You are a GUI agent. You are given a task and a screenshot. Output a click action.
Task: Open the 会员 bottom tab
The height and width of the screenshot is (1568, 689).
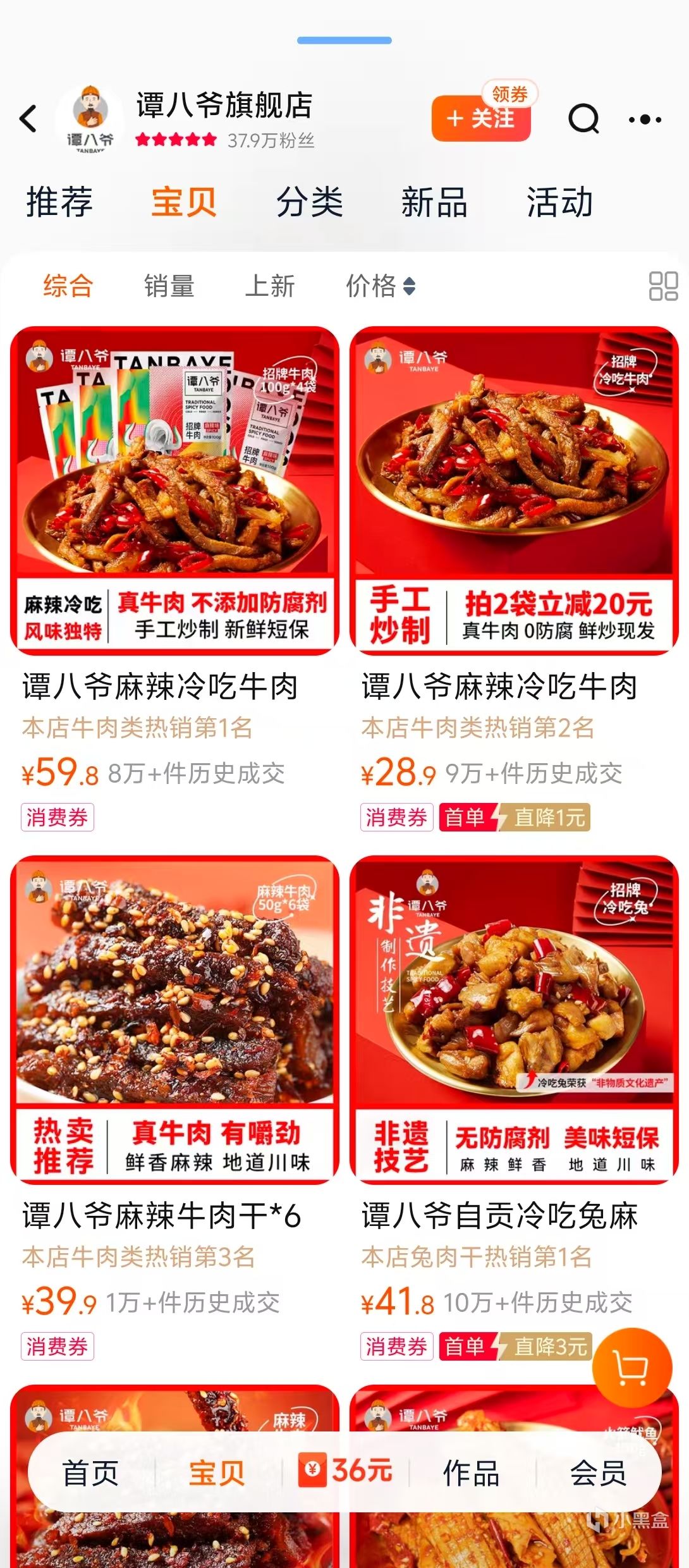coord(598,1473)
